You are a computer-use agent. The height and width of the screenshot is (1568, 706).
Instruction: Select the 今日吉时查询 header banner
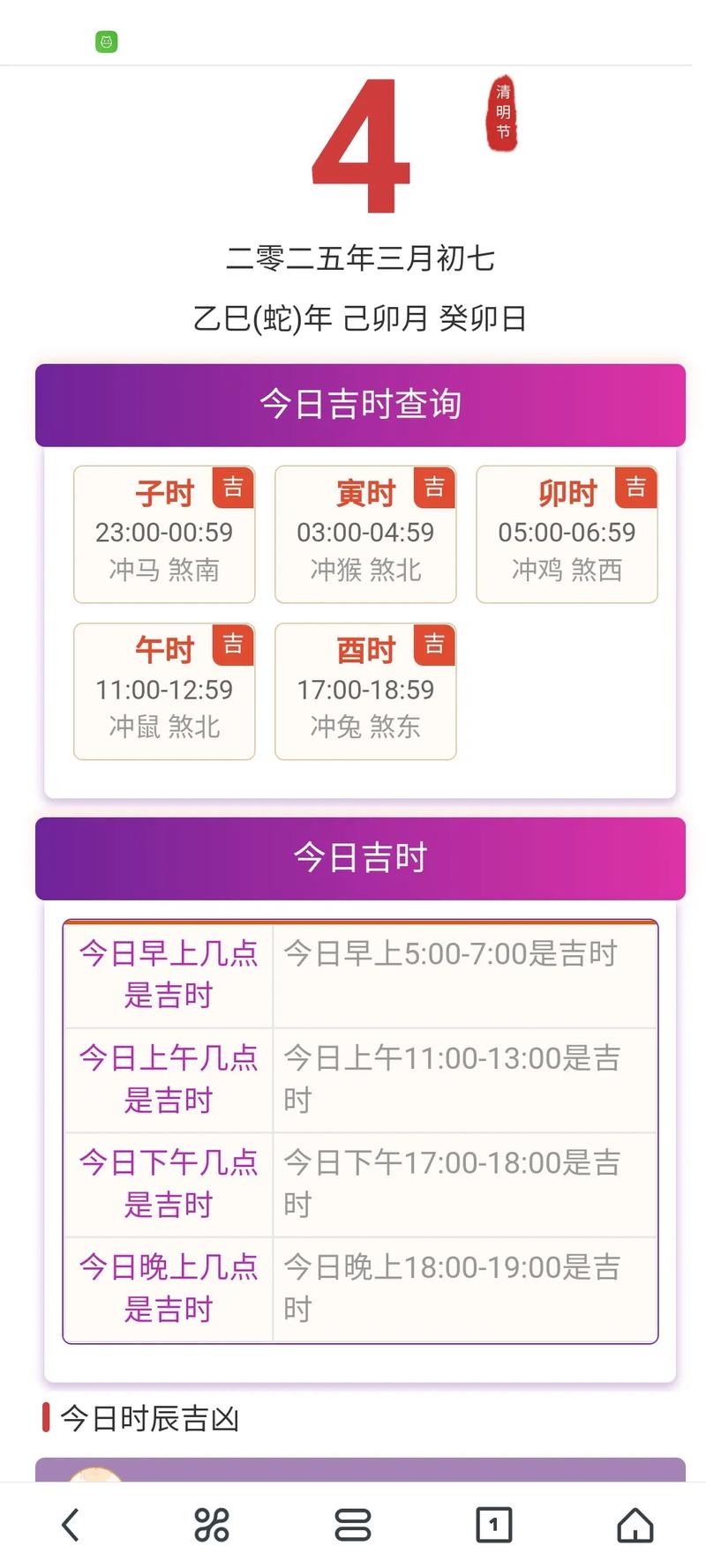click(x=359, y=404)
